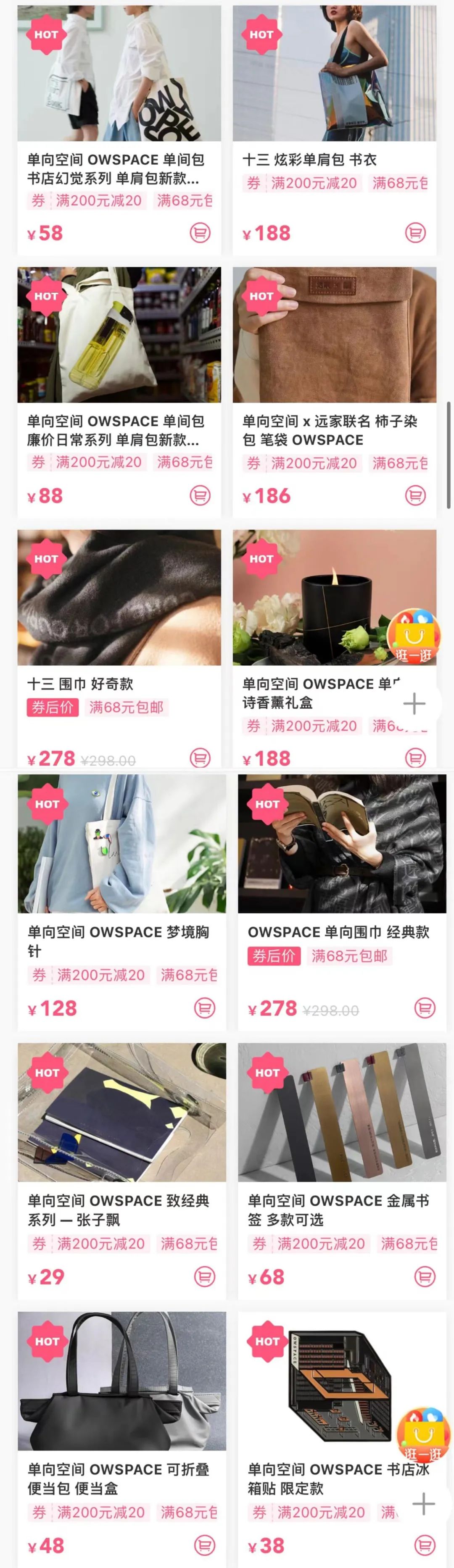Add the 致经典系列 张子飘 to the cart

205,1276
